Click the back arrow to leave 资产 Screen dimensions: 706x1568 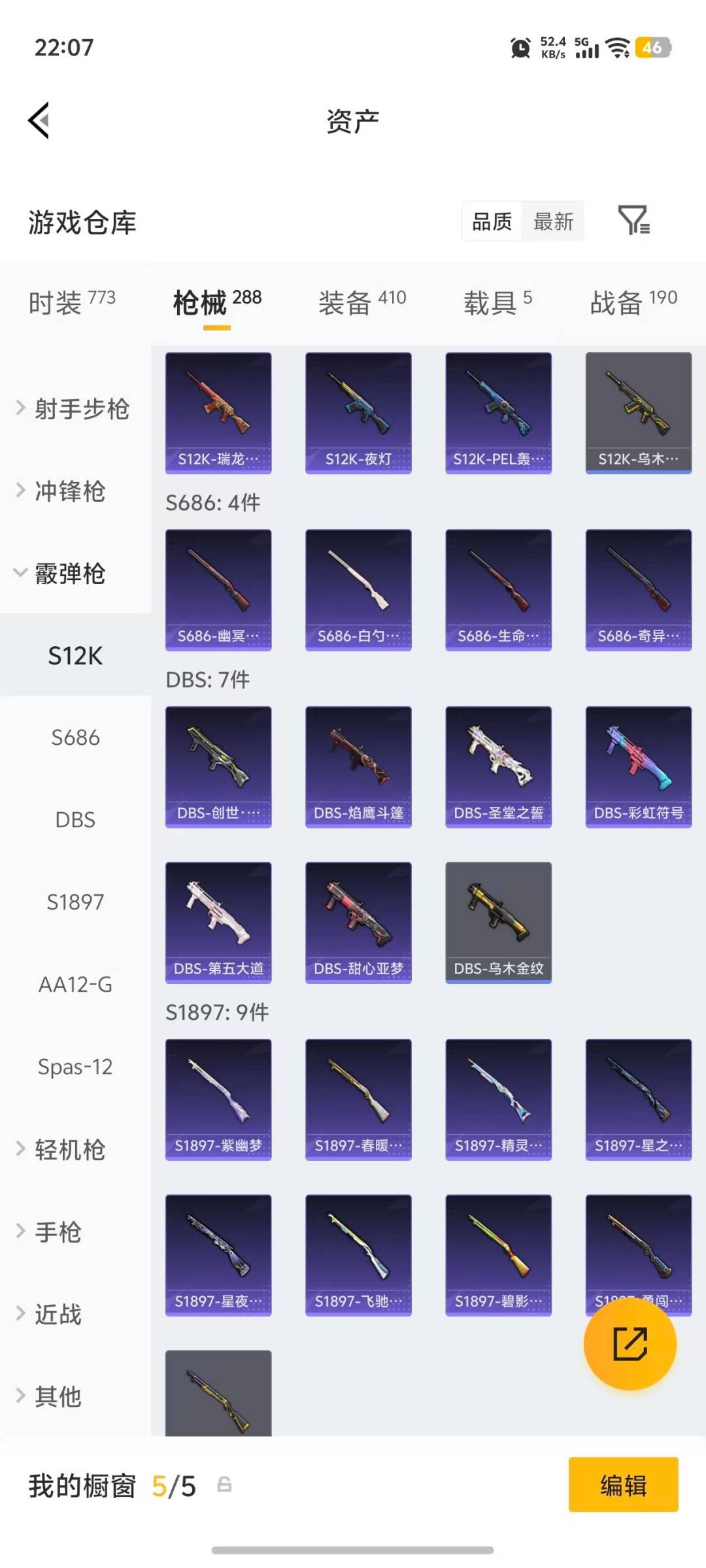pos(38,121)
